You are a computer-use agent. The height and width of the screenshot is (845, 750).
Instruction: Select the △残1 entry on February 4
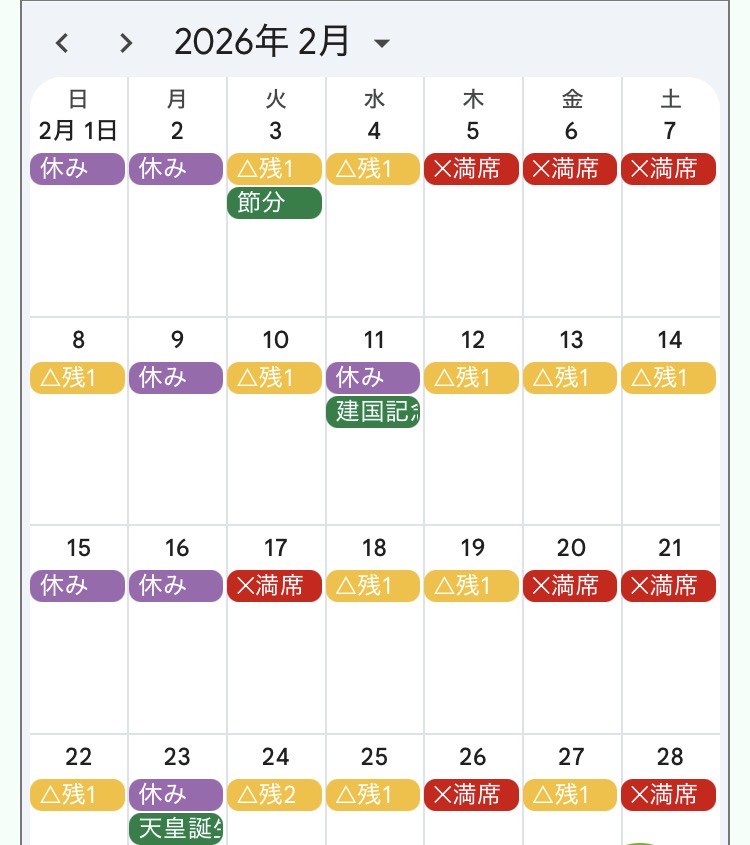tap(373, 169)
